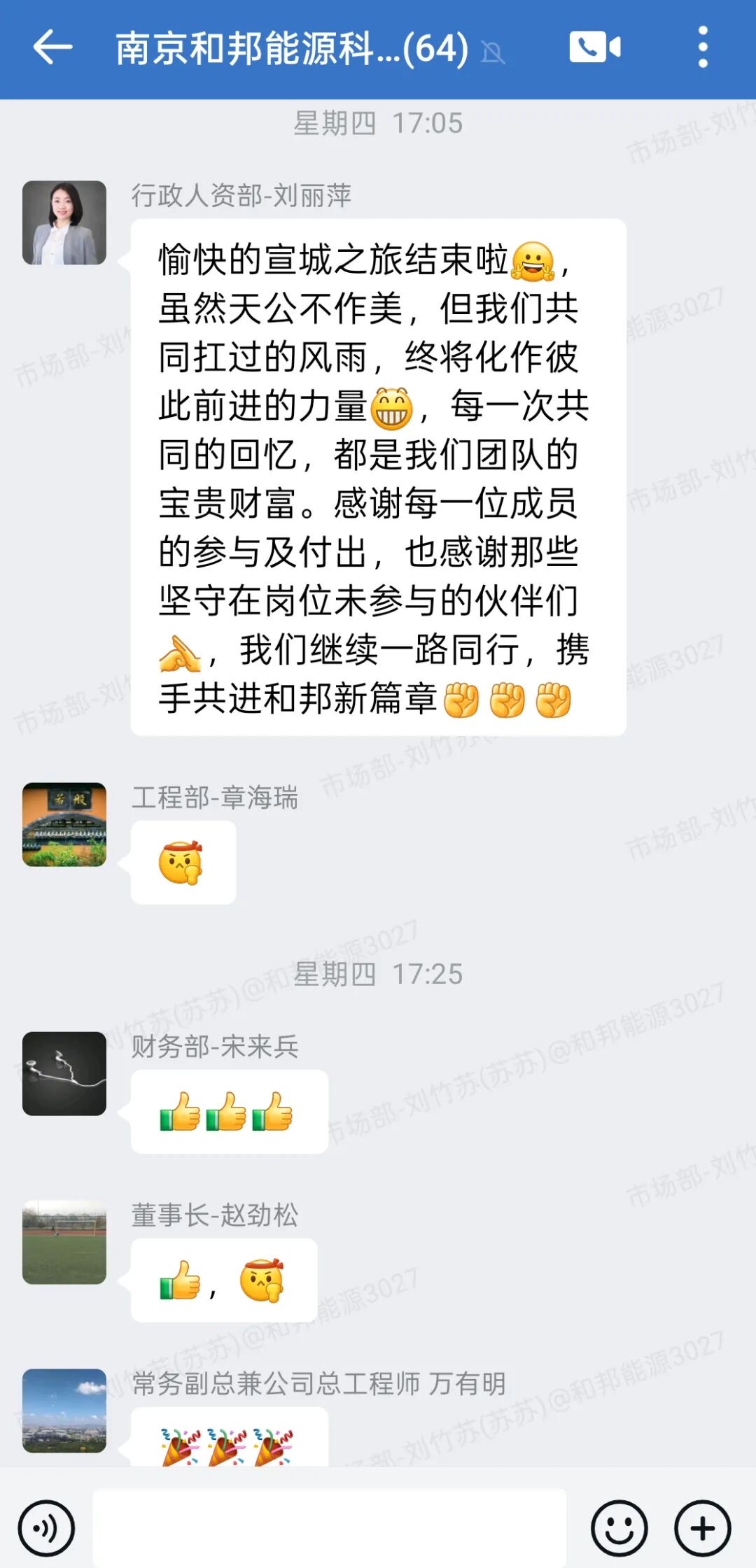Open 赵劲松's profile avatar
Image resolution: width=756 pixels, height=1568 pixels.
click(x=64, y=1242)
